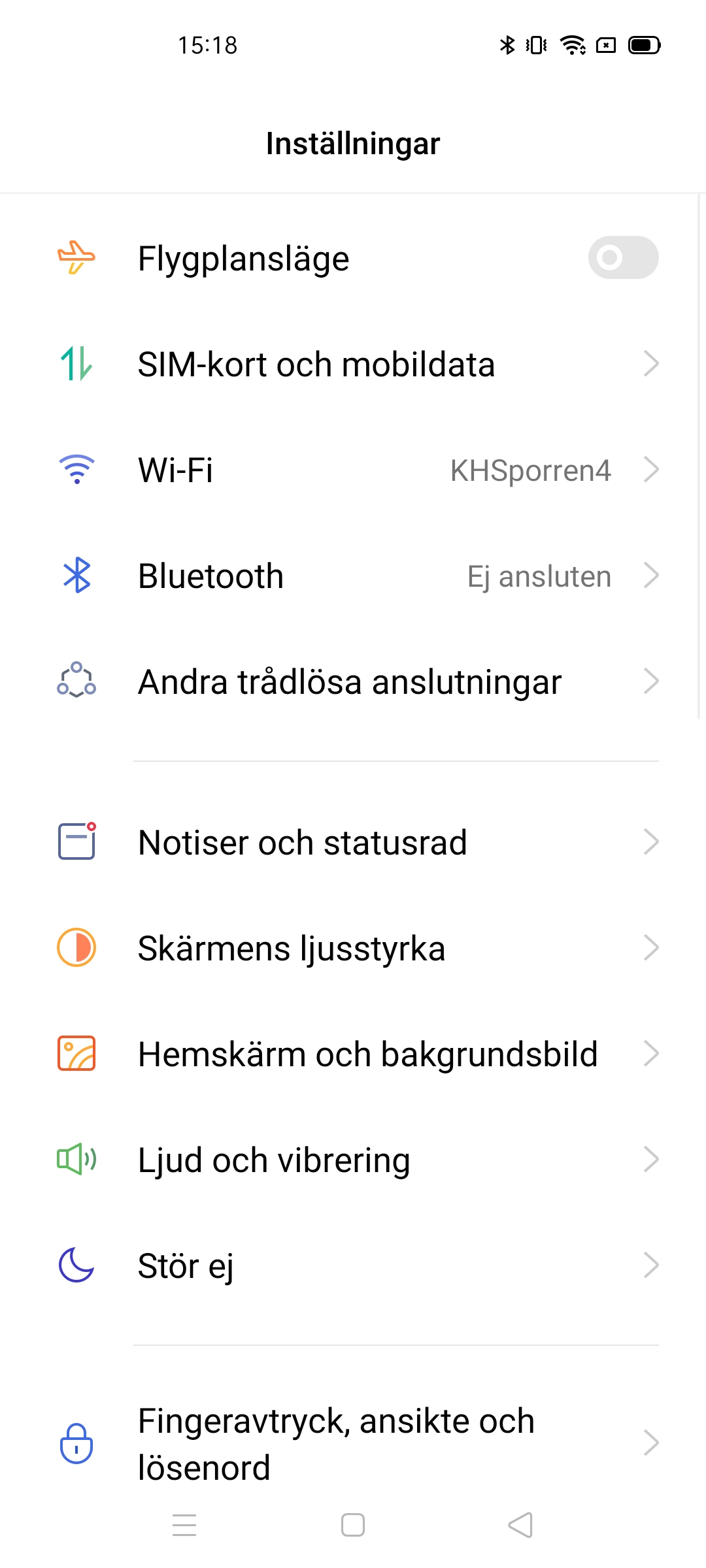The image size is (706, 1568).
Task: Open Bluetooth settings
Action: [x=353, y=576]
